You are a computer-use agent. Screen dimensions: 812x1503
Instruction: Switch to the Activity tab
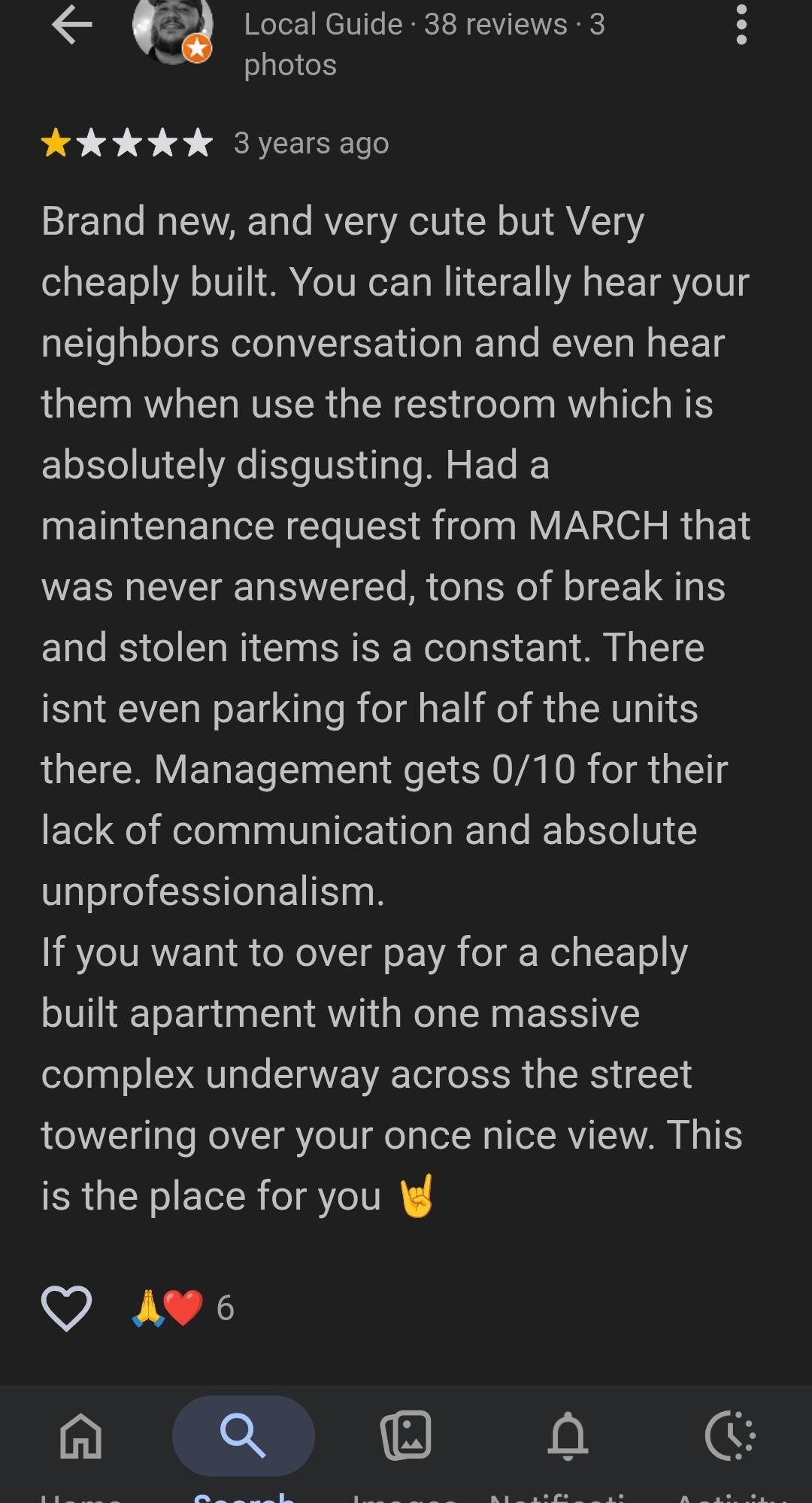pyautogui.click(x=730, y=1437)
